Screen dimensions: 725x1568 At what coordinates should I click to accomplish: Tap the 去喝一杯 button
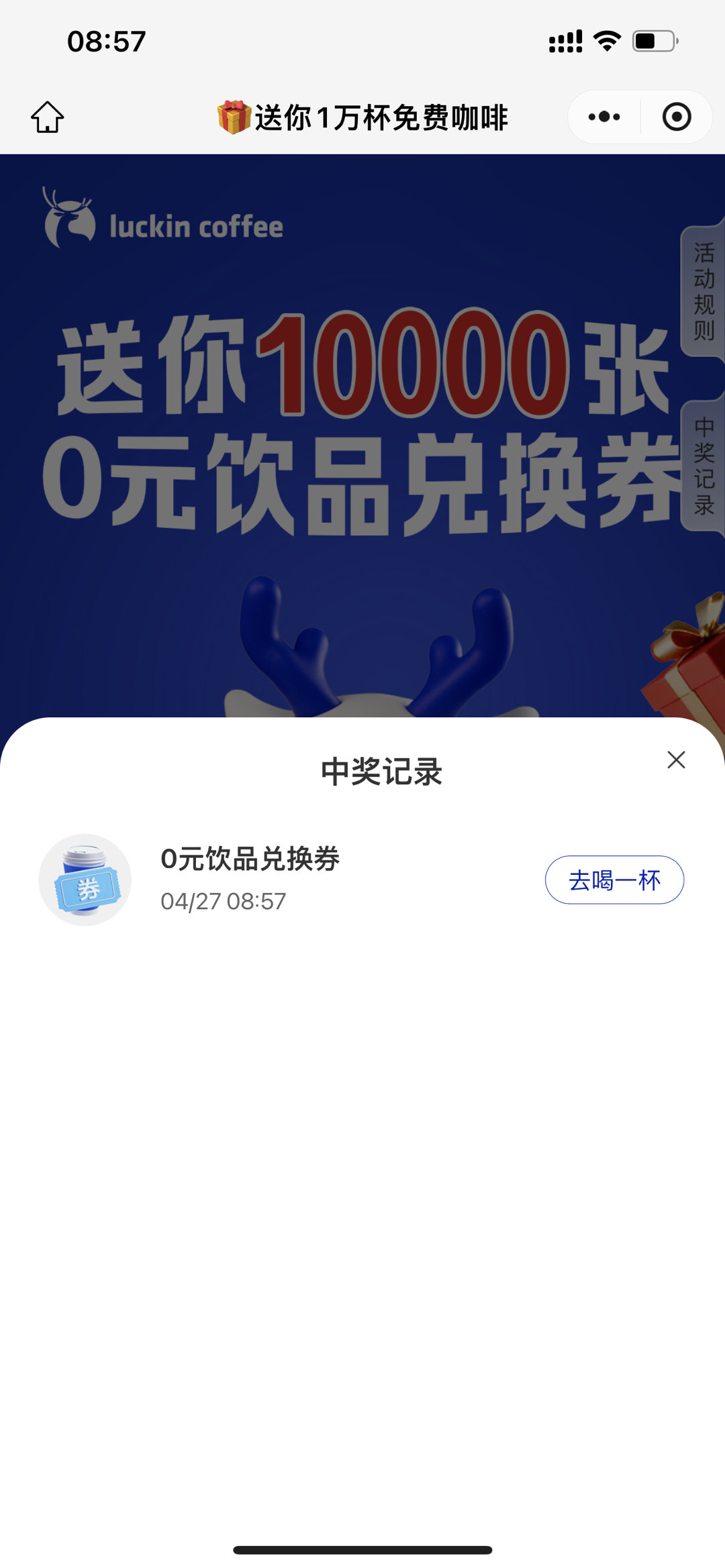click(614, 880)
